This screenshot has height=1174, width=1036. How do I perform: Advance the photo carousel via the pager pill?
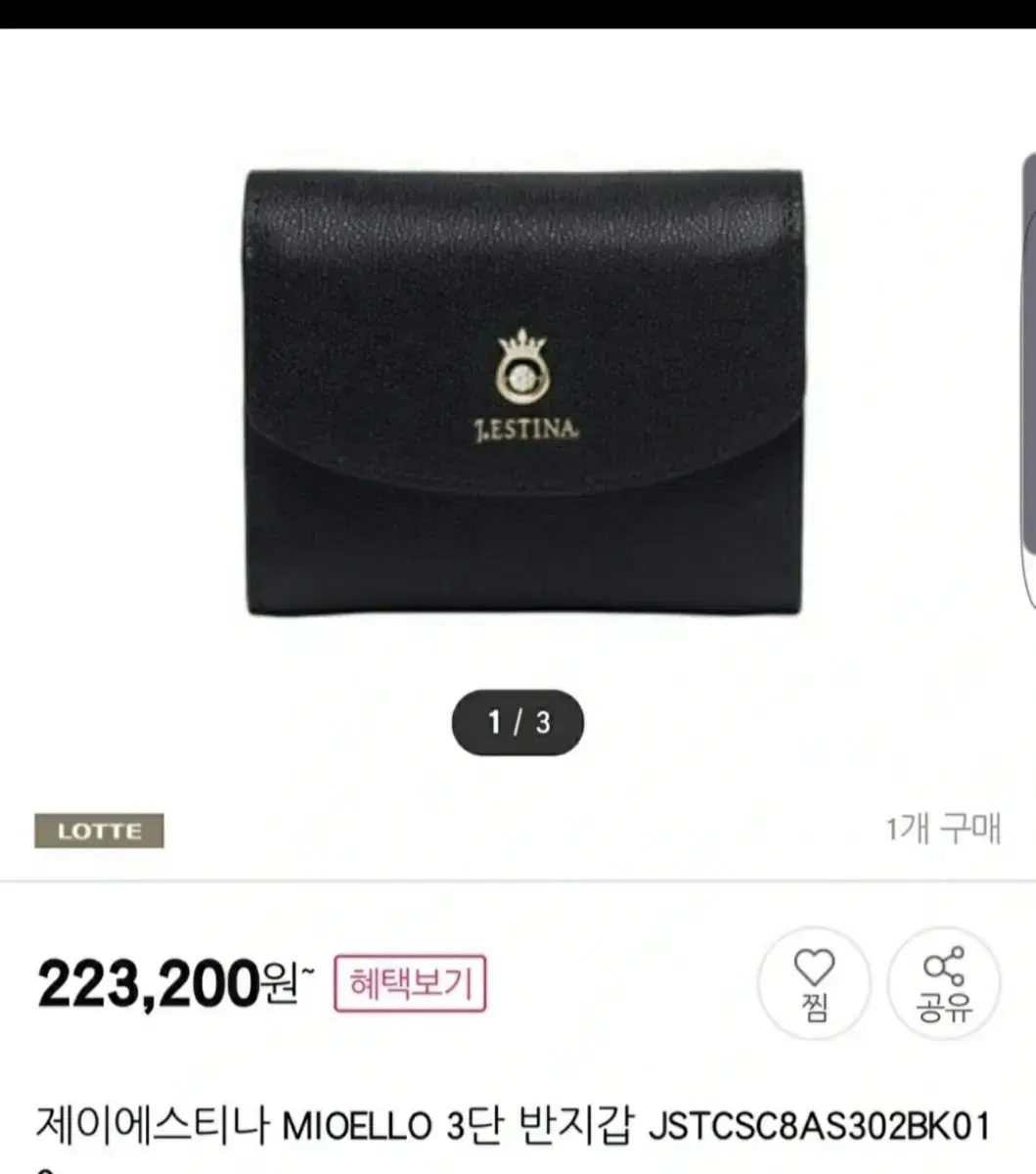tap(518, 723)
